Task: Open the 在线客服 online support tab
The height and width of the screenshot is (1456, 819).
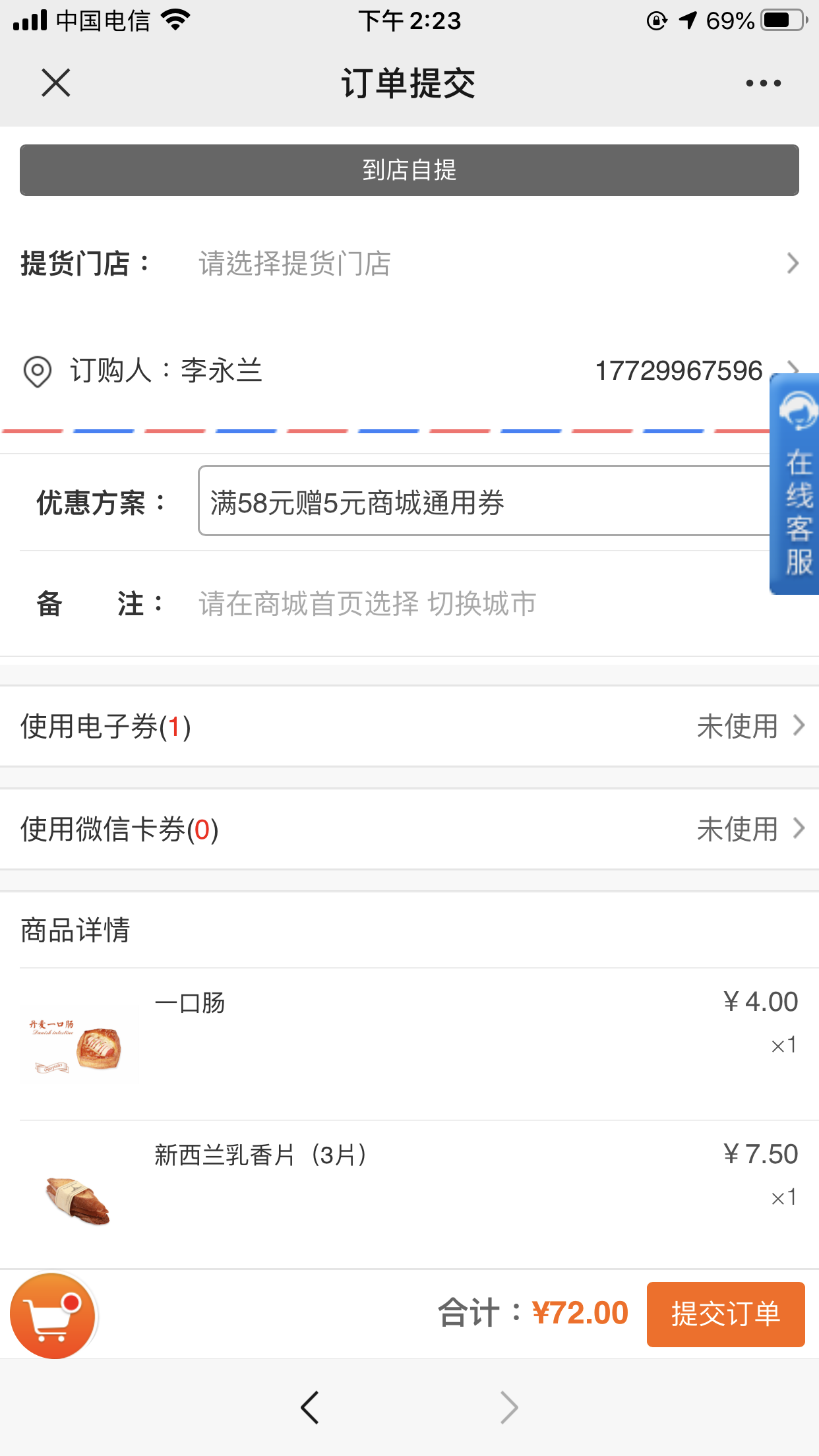Action: (x=795, y=484)
